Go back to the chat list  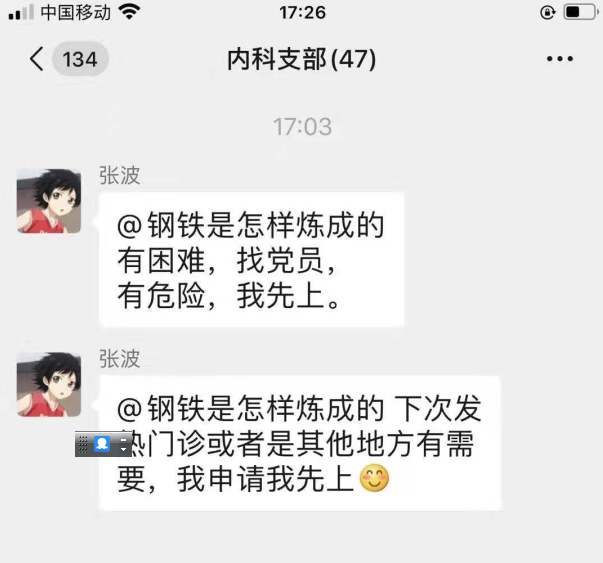pyautogui.click(x=38, y=59)
